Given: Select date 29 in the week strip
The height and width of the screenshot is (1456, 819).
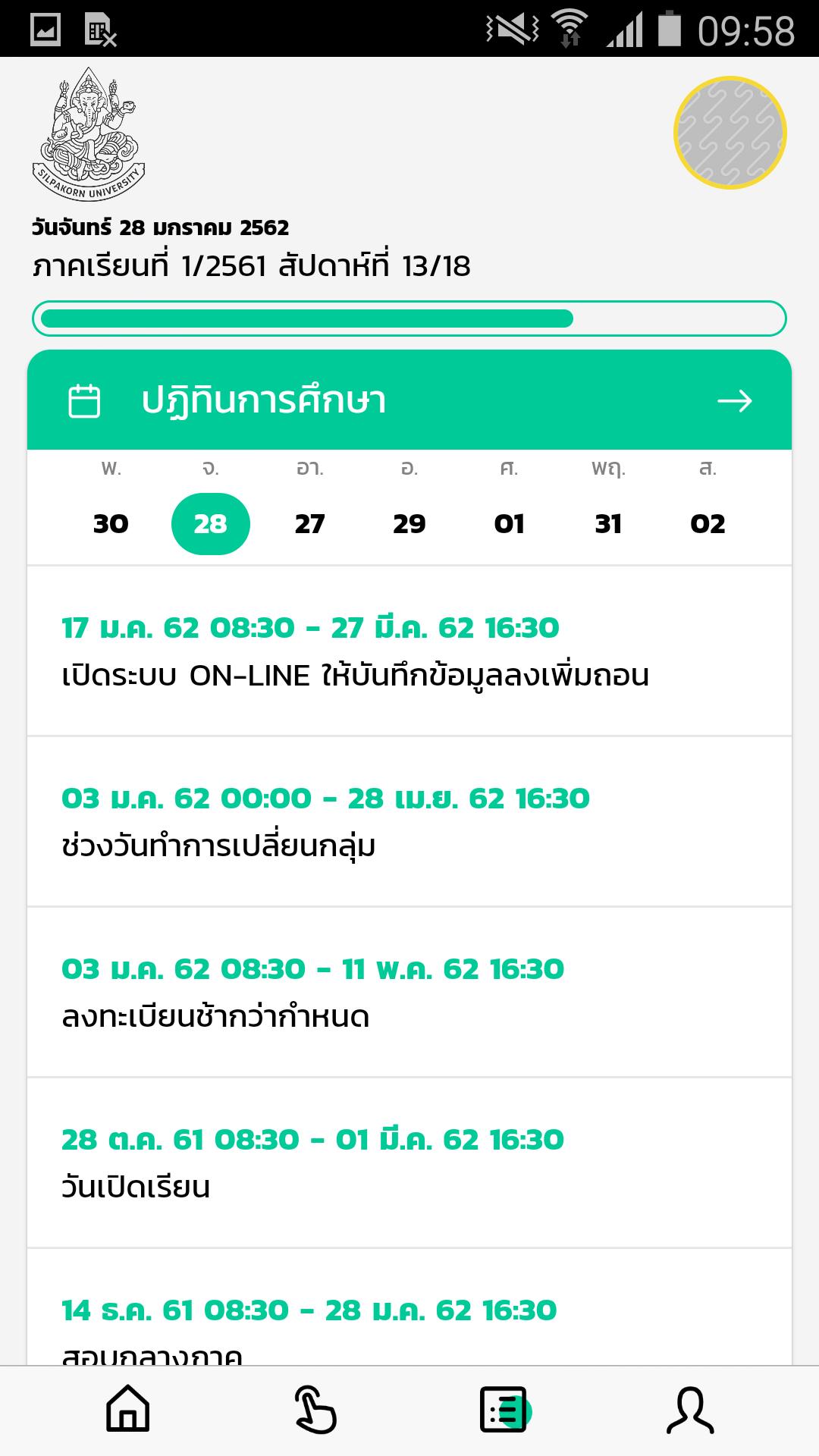Looking at the screenshot, I should coord(409,523).
